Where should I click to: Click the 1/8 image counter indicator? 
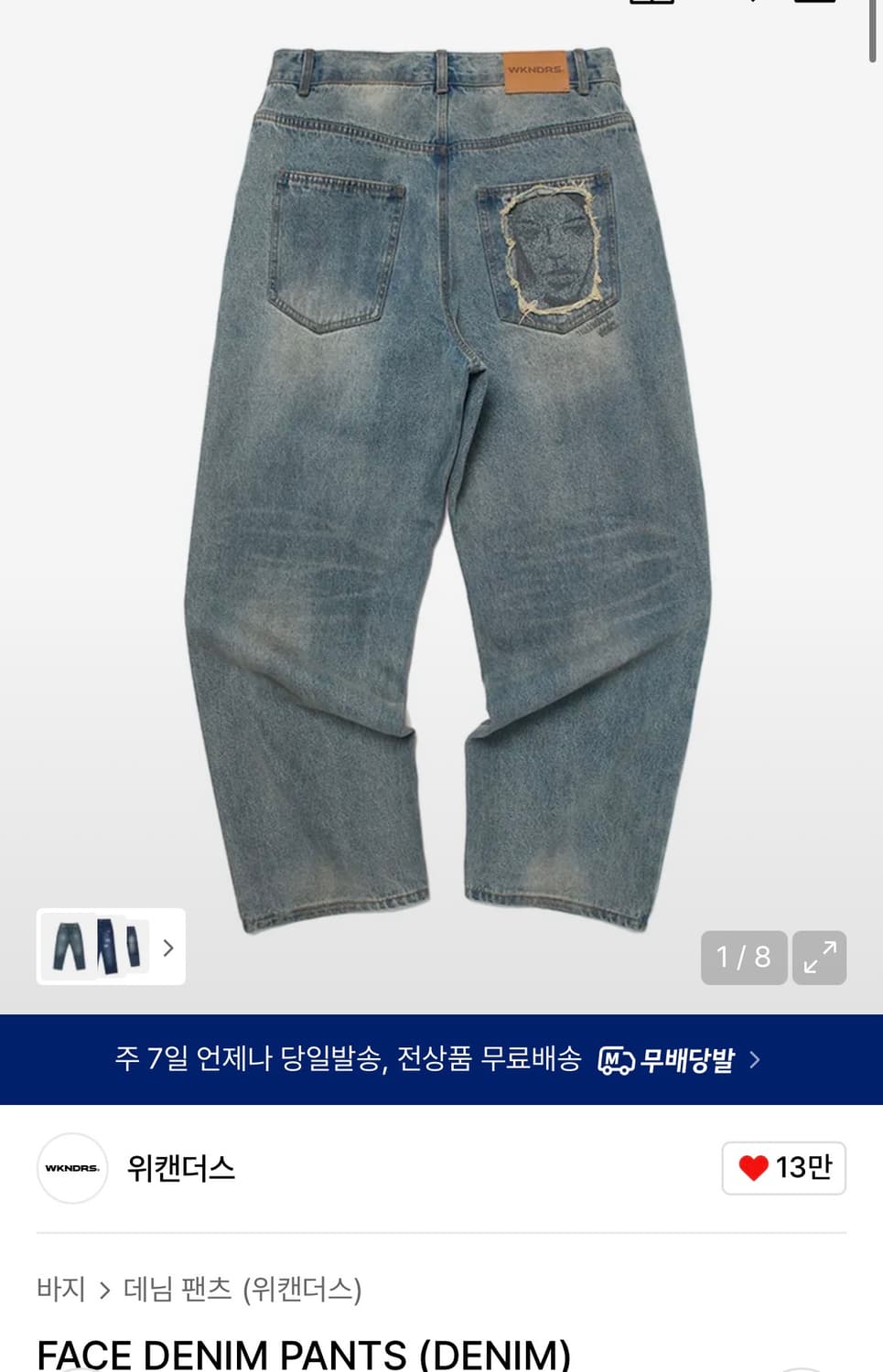pos(744,957)
